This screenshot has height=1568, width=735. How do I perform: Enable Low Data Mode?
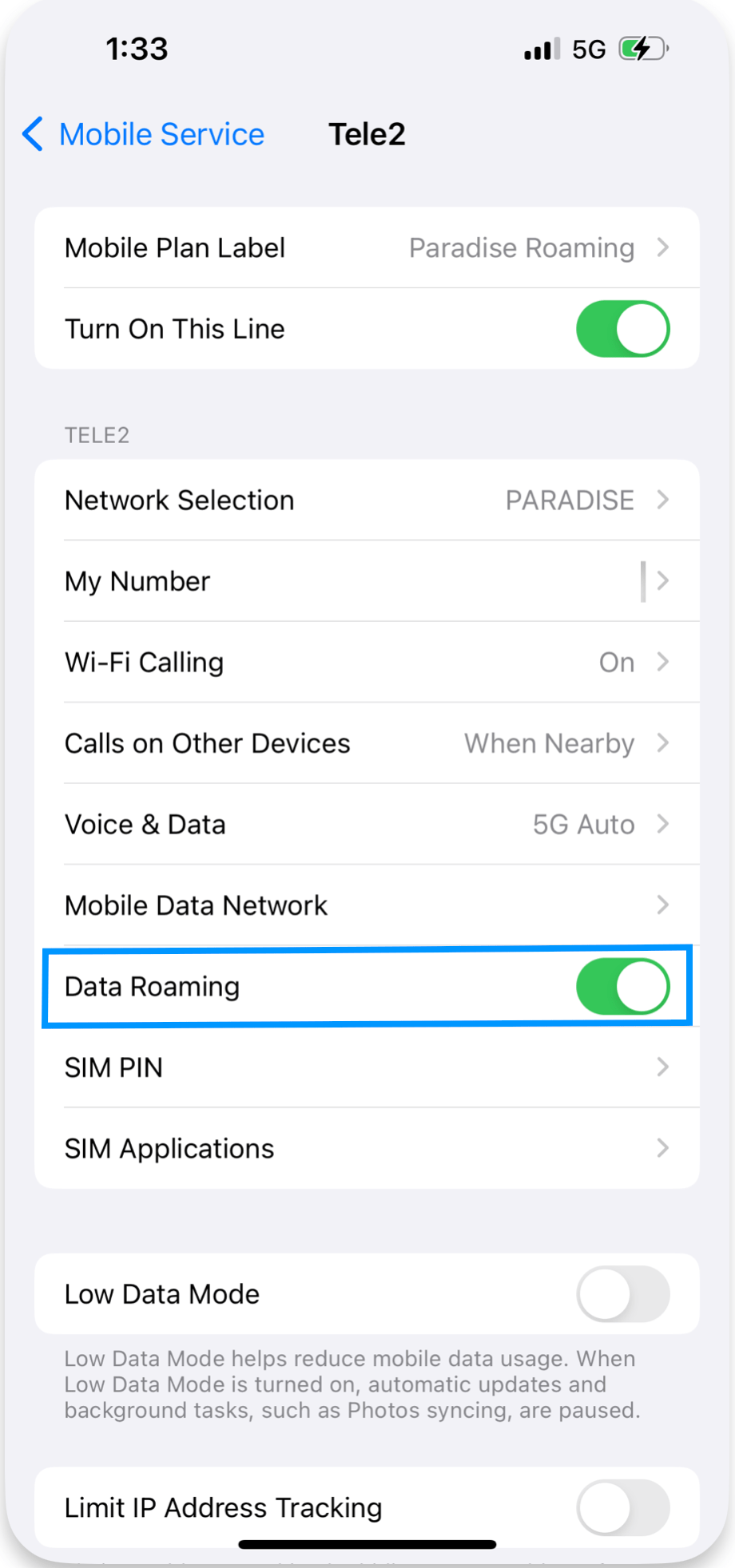pyautogui.click(x=622, y=1293)
